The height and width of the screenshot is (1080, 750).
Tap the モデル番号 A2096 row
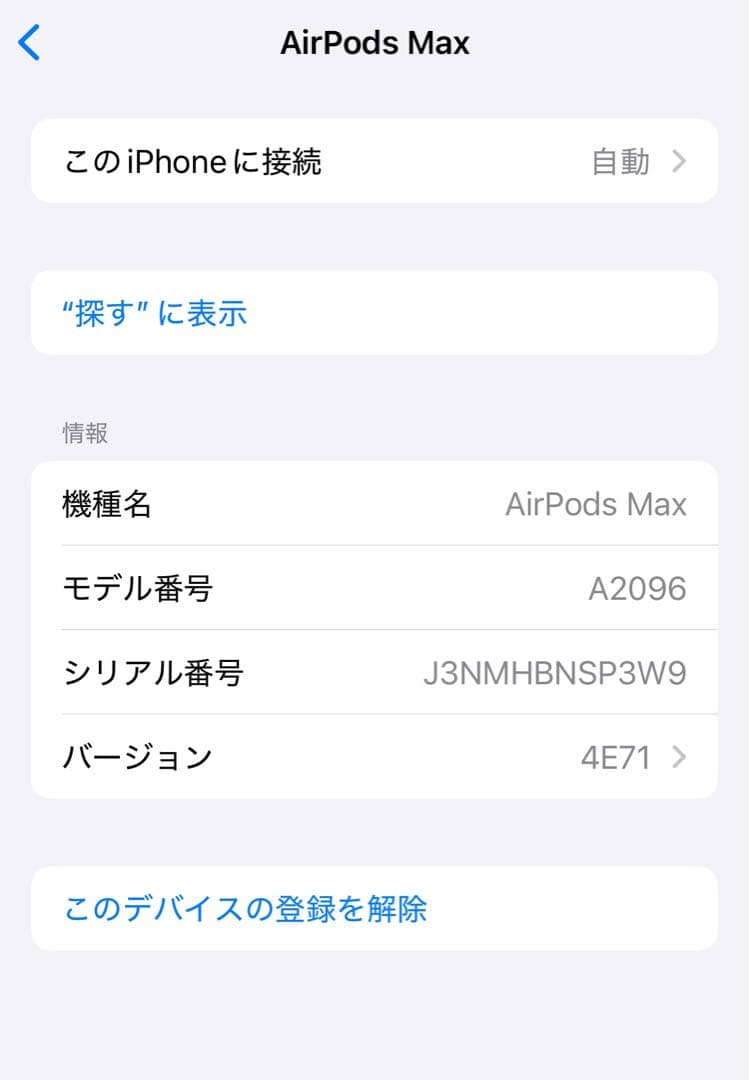[x=375, y=589]
